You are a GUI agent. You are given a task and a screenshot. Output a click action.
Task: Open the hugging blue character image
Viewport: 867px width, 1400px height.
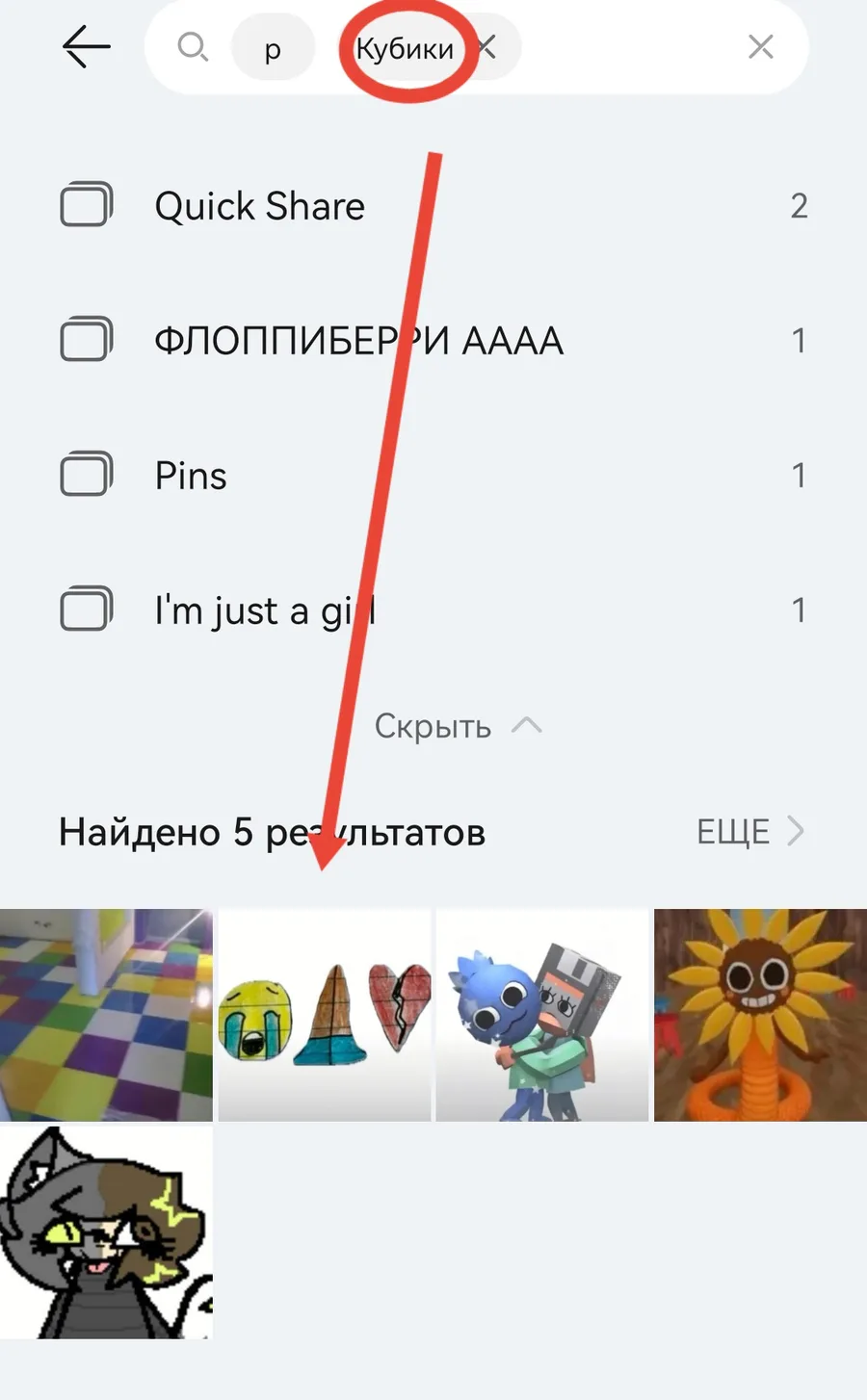tap(542, 1015)
